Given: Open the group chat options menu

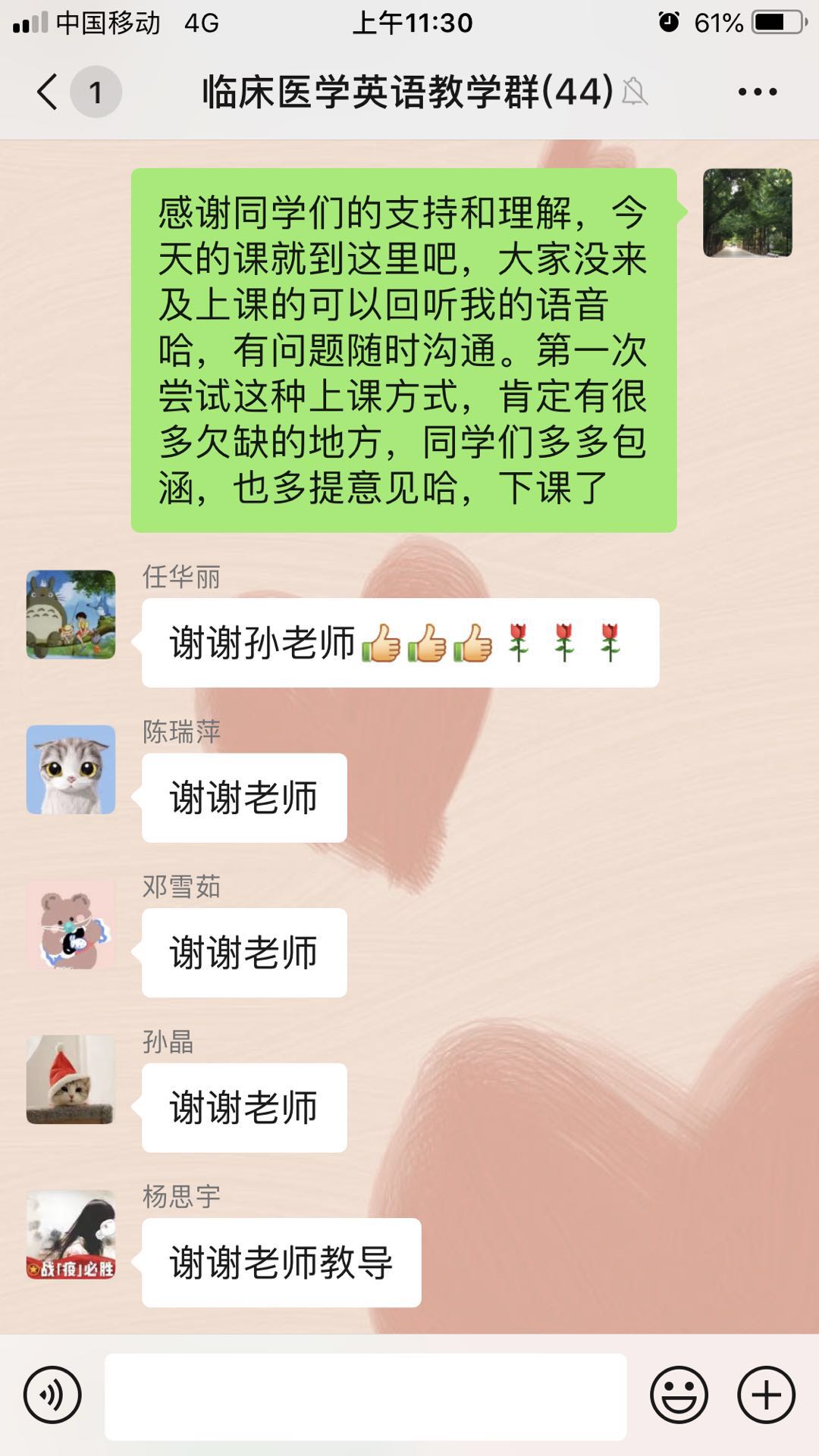Looking at the screenshot, I should (x=758, y=92).
